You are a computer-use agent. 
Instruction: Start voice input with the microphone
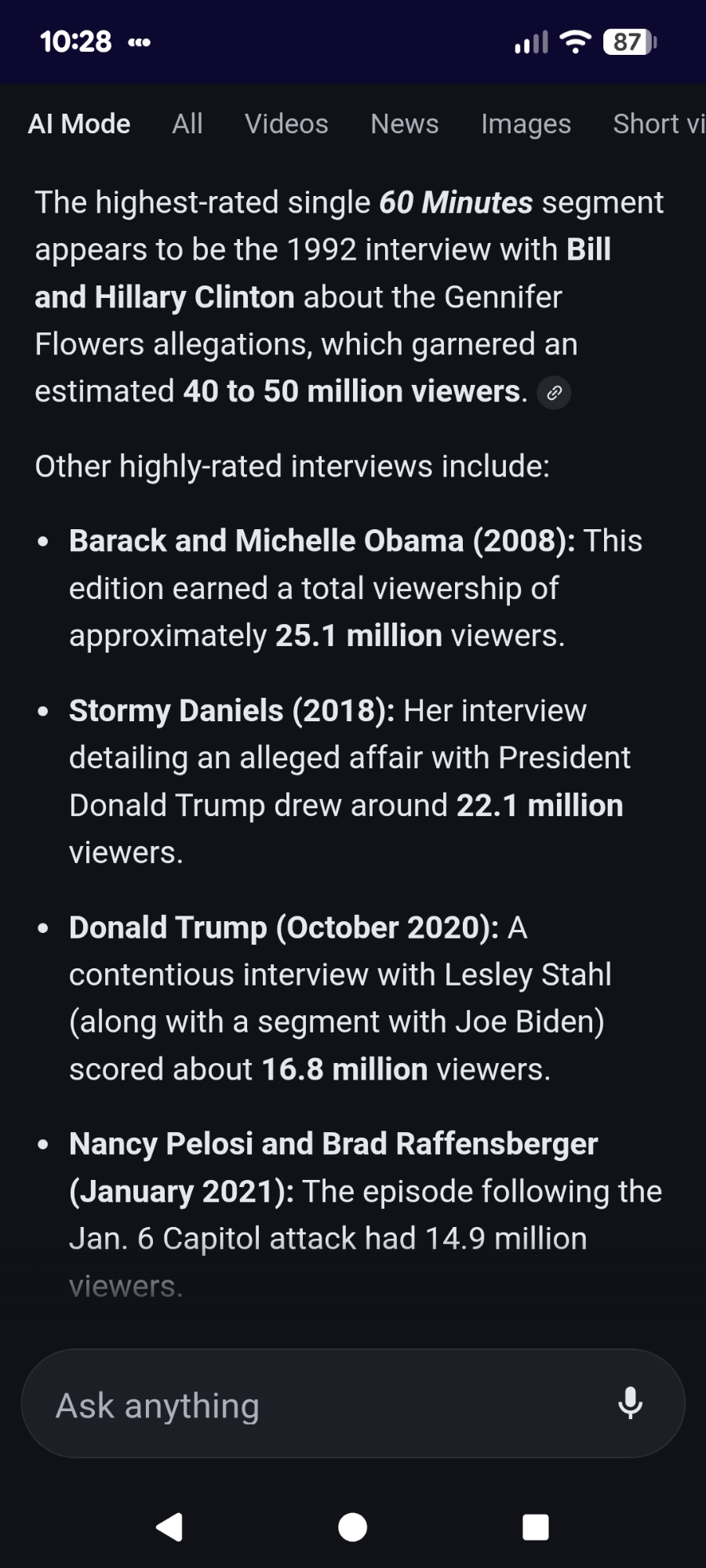pos(630,1403)
